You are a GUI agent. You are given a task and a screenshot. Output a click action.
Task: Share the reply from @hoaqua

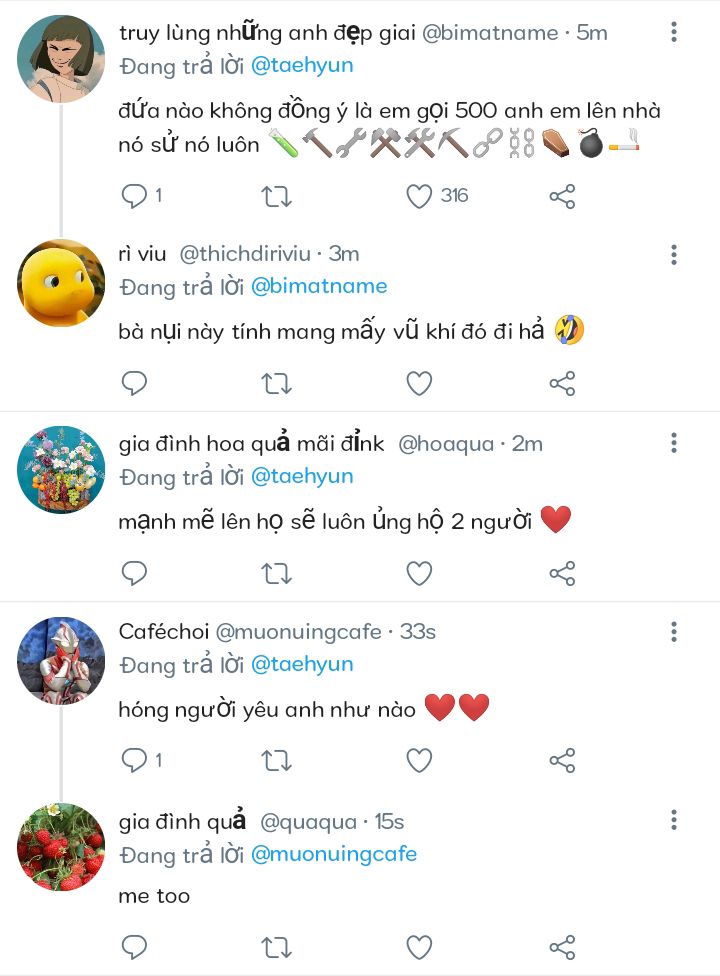[563, 573]
